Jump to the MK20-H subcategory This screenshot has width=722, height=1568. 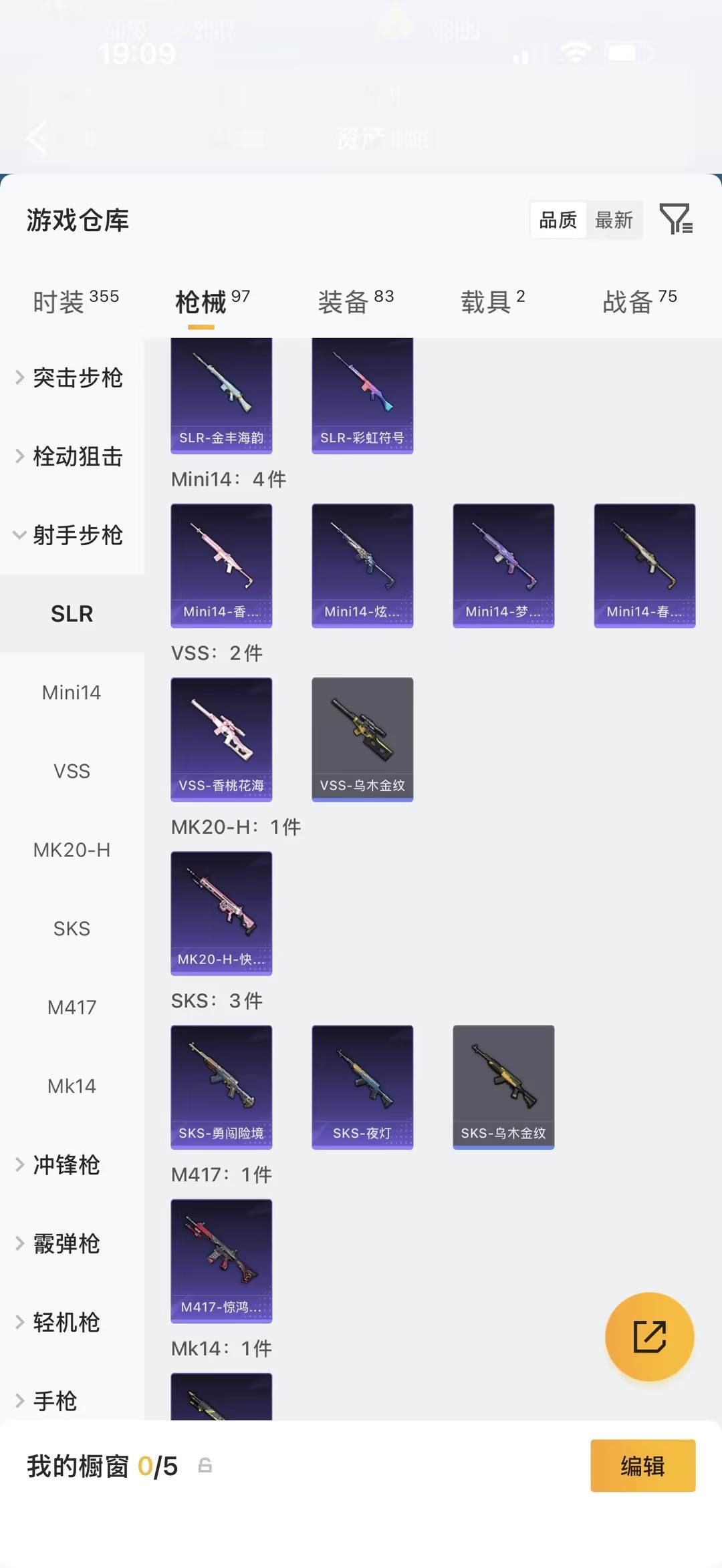pyautogui.click(x=72, y=850)
